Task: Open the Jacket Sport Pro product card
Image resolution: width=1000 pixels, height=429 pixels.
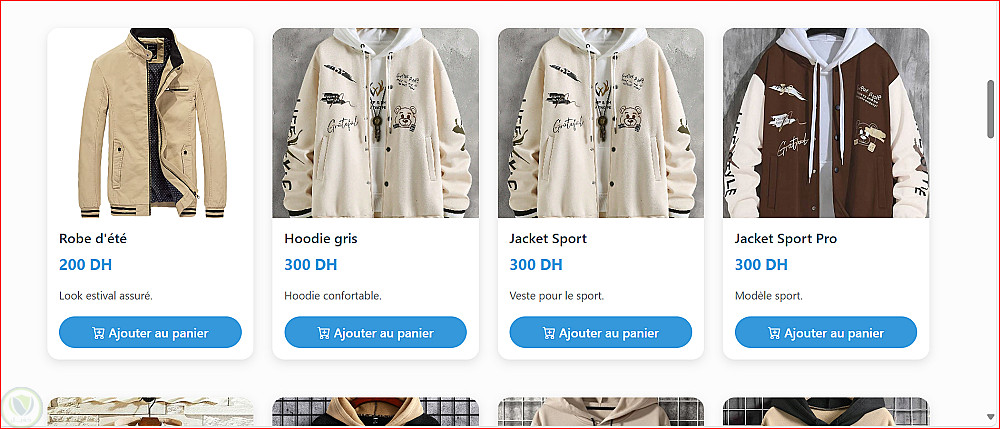Action: (785, 239)
